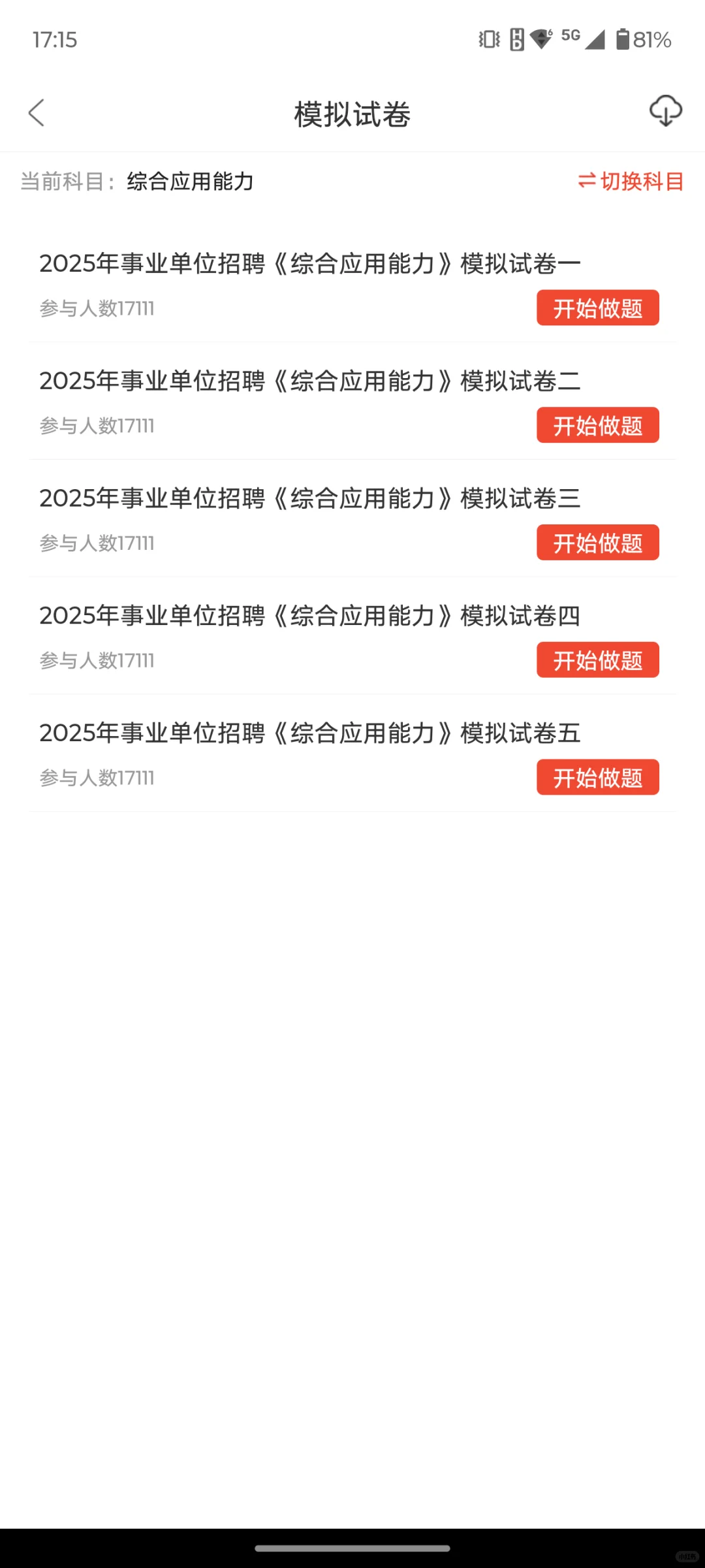The image size is (705, 1568).
Task: Go back using the top-left arrow
Action: pos(37,113)
